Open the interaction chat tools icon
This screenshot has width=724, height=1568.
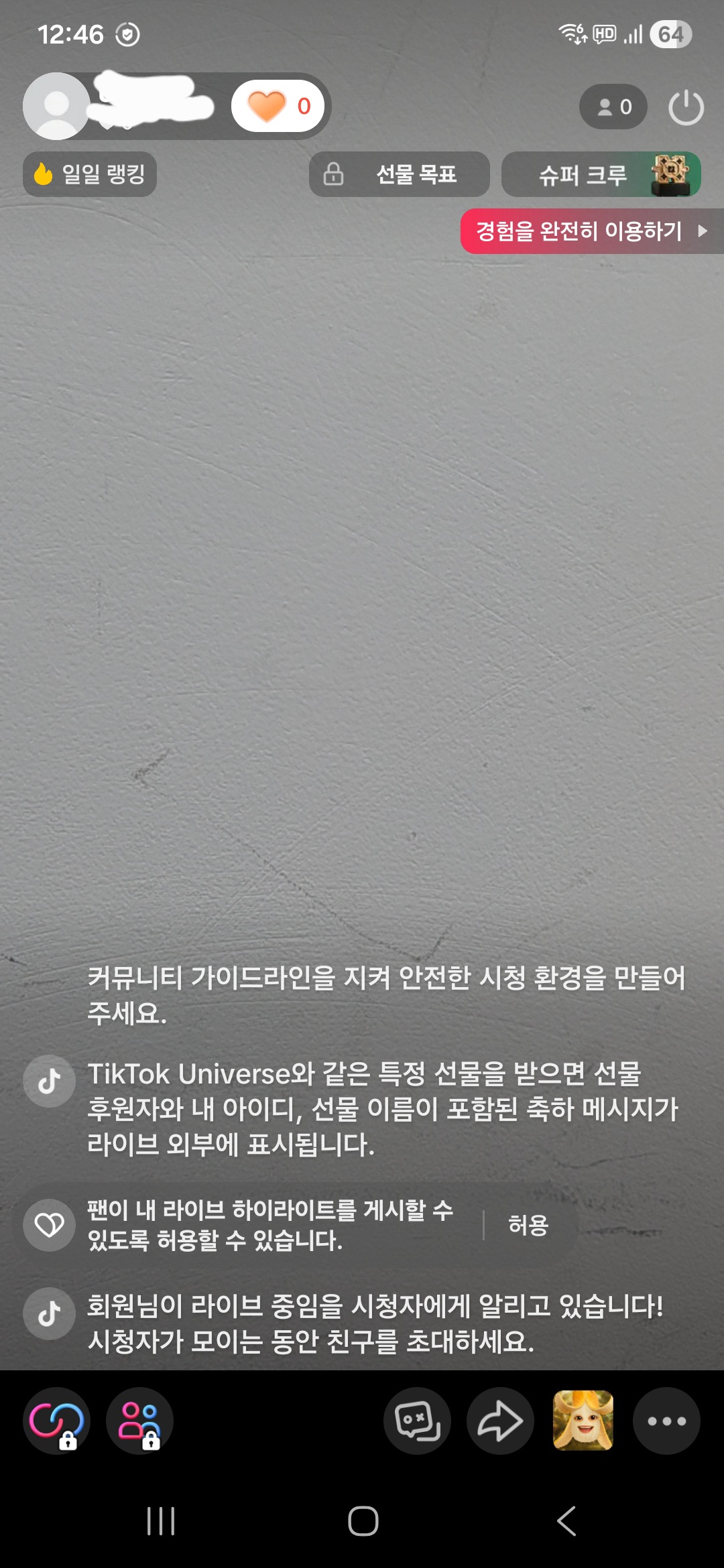pos(417,1421)
